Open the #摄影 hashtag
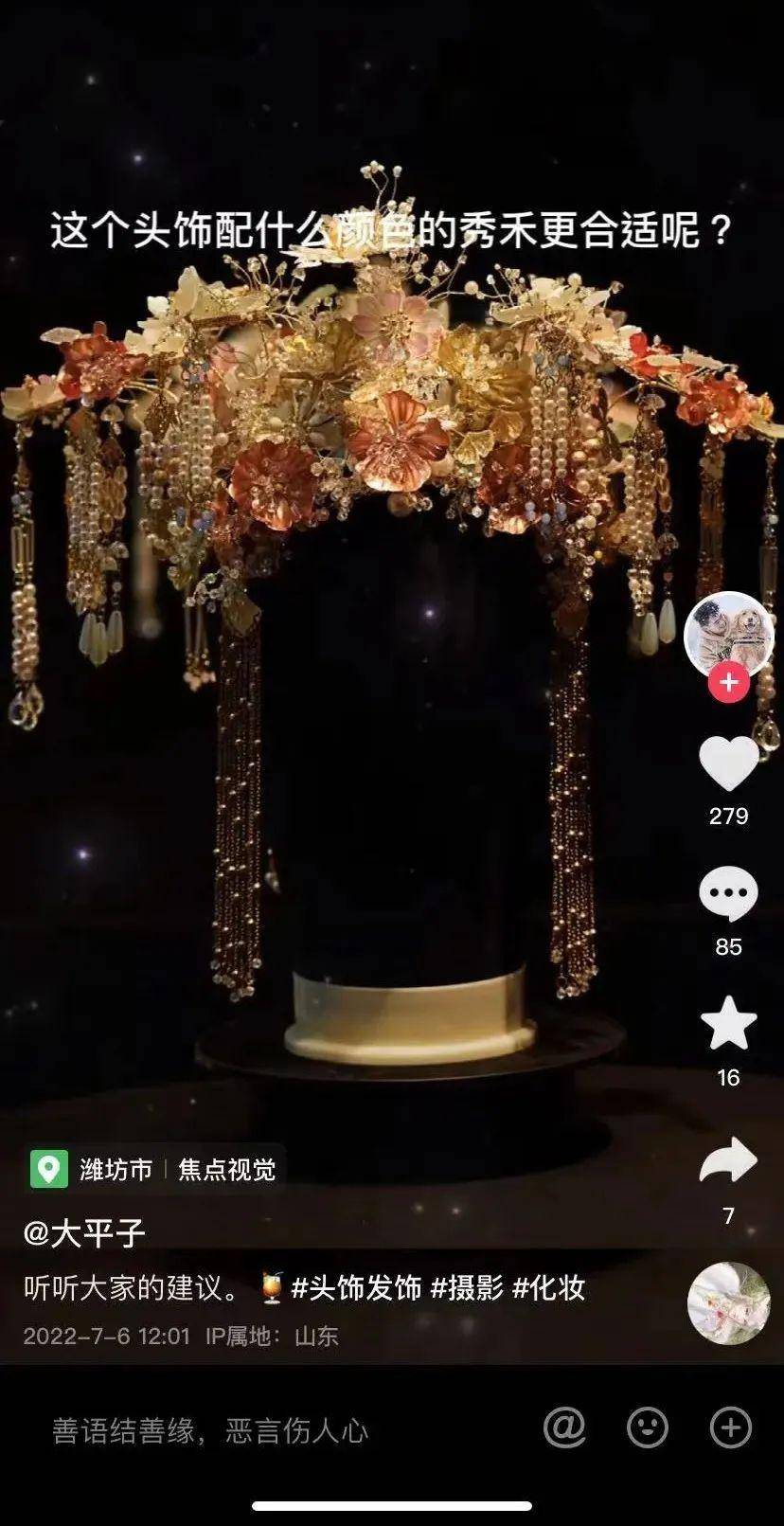The width and height of the screenshot is (784, 1526). 466,1288
